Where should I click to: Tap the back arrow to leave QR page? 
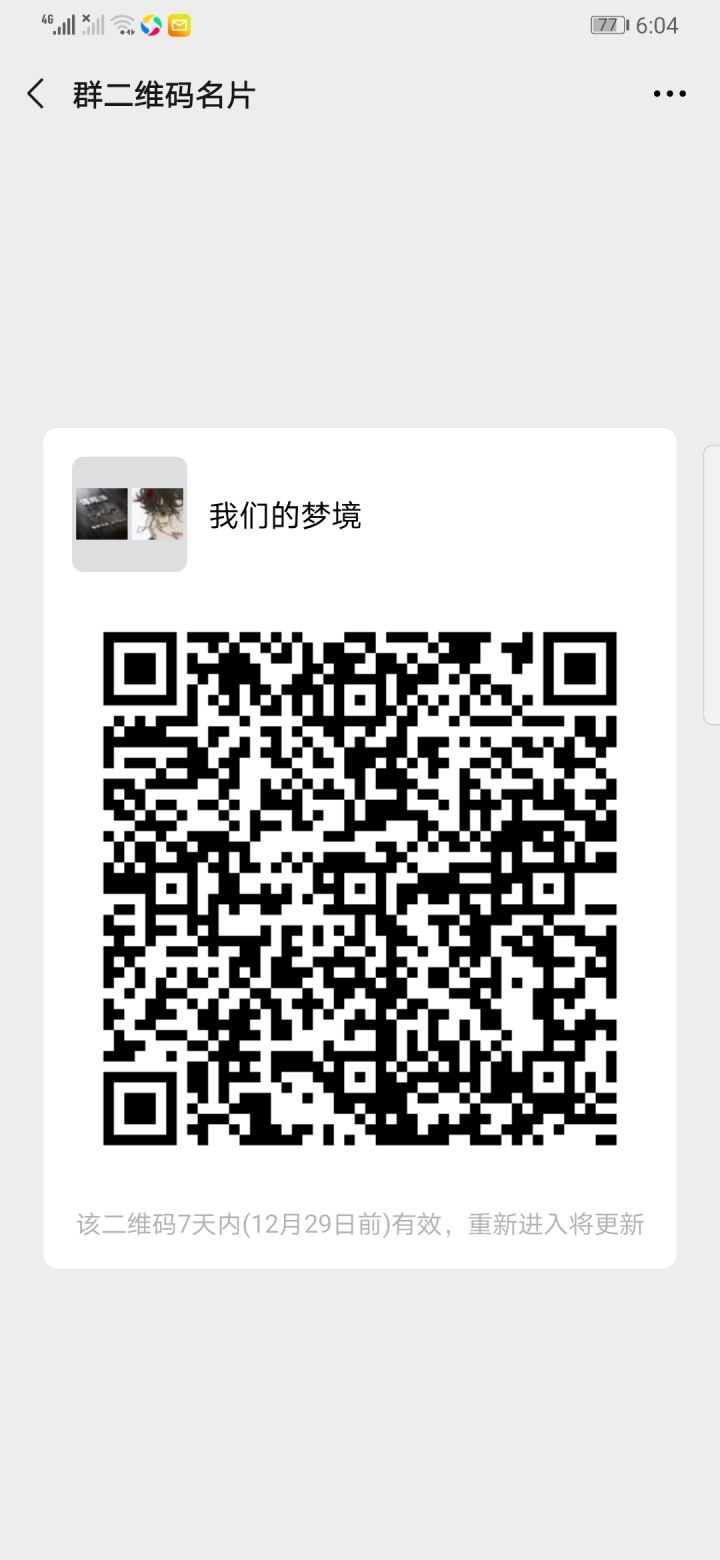[x=35, y=93]
